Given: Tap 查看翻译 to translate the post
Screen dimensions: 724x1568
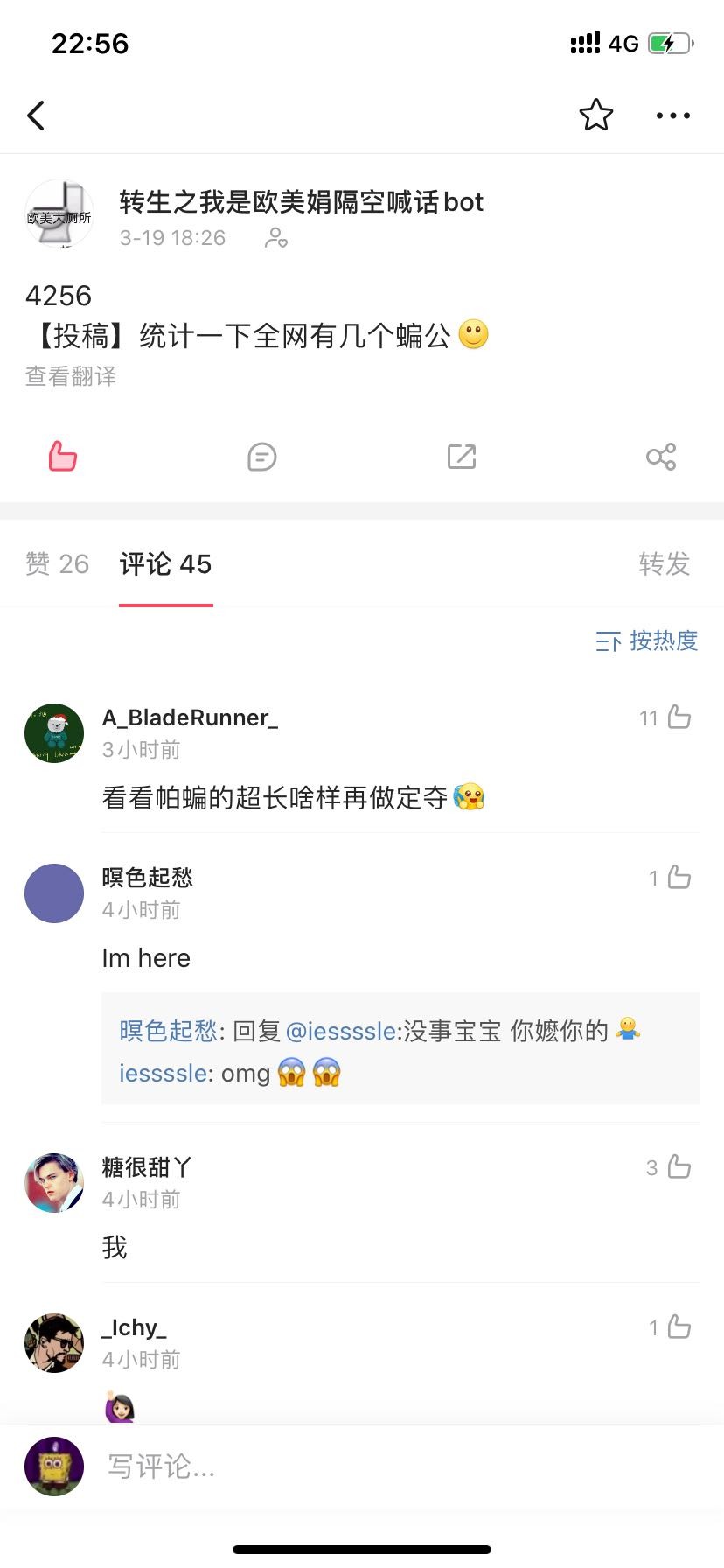Looking at the screenshot, I should click(71, 376).
